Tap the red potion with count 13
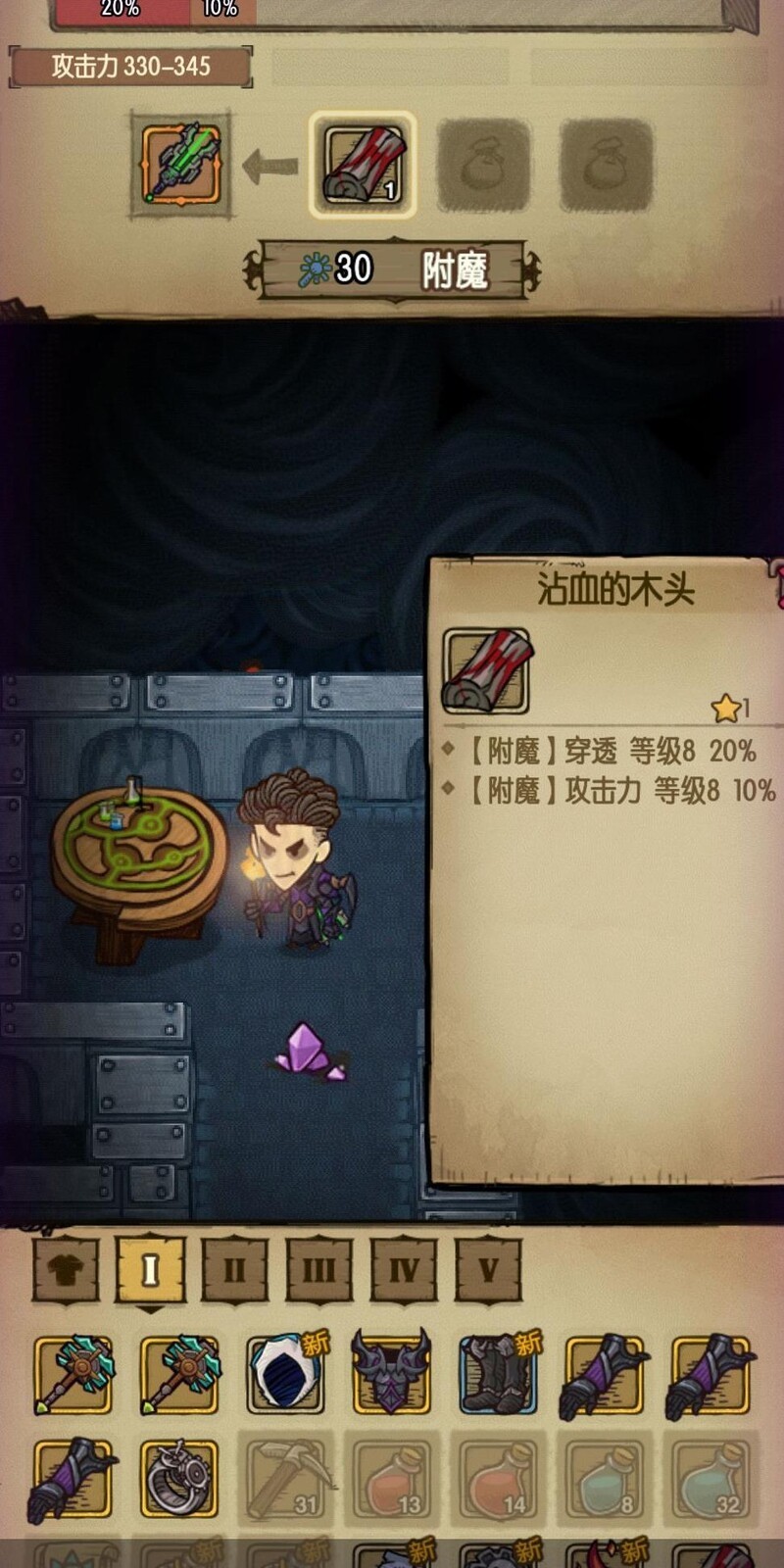Viewport: 784px width, 1568px height. point(392,1480)
